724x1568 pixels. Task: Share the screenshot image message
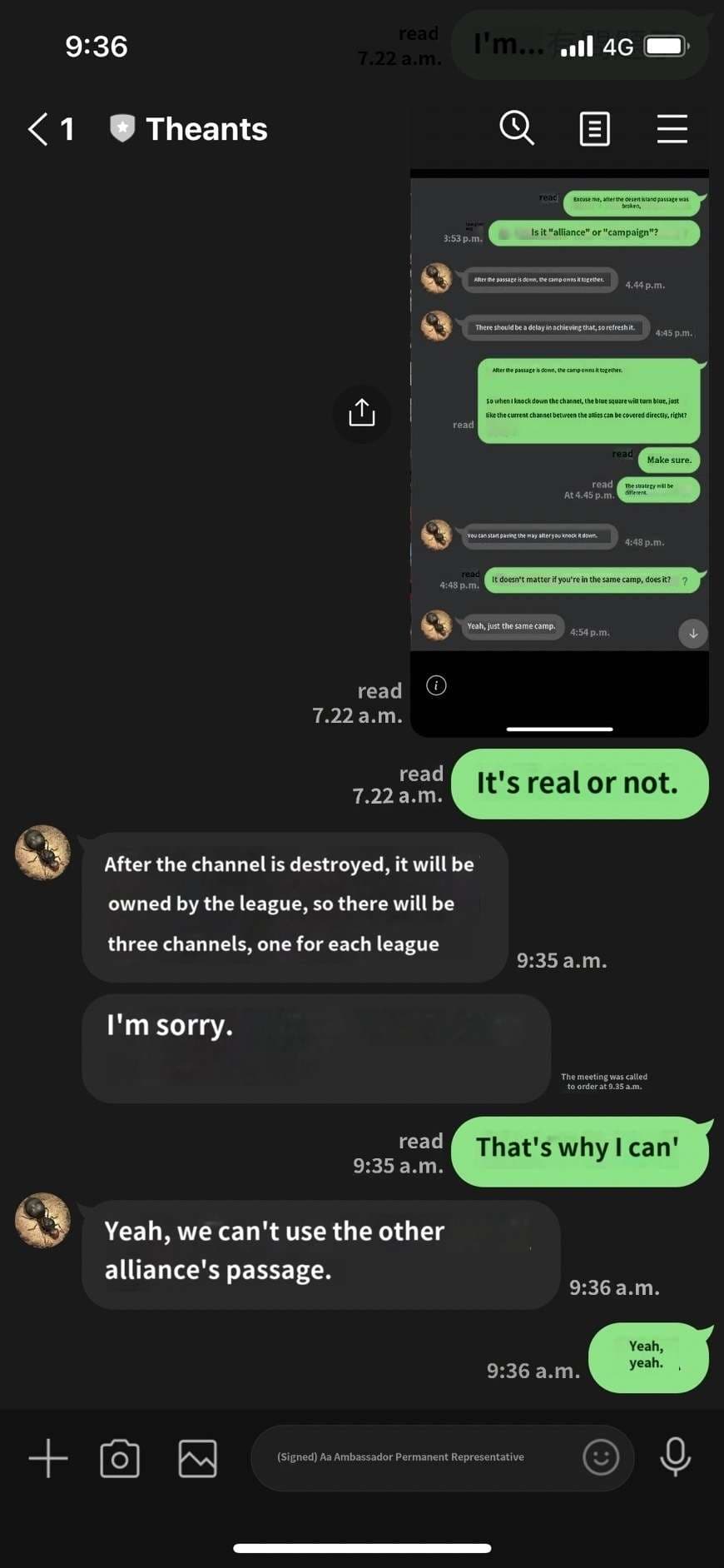362,412
